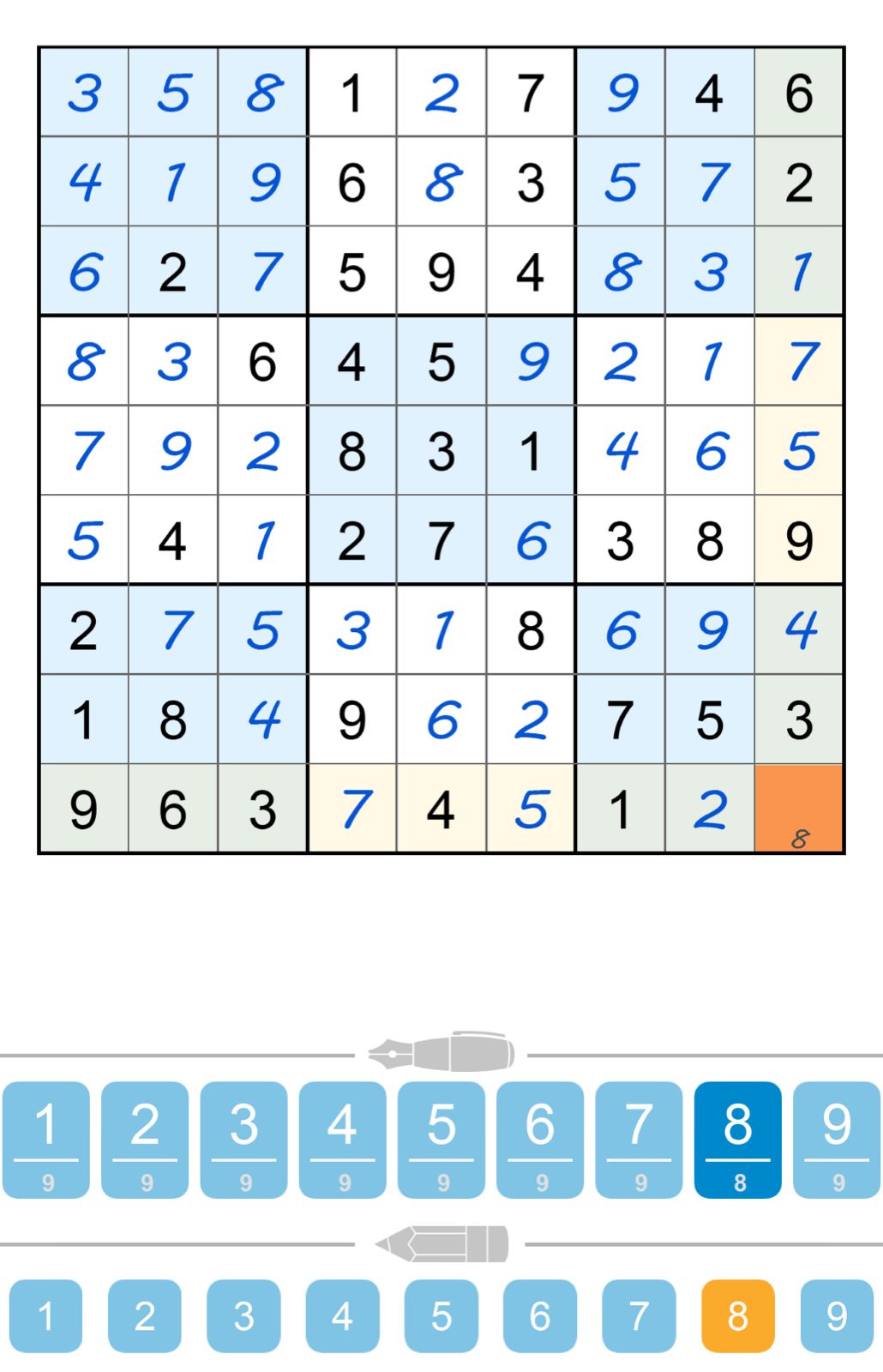
Task: Choose pen number 2
Action: (x=145, y=1139)
